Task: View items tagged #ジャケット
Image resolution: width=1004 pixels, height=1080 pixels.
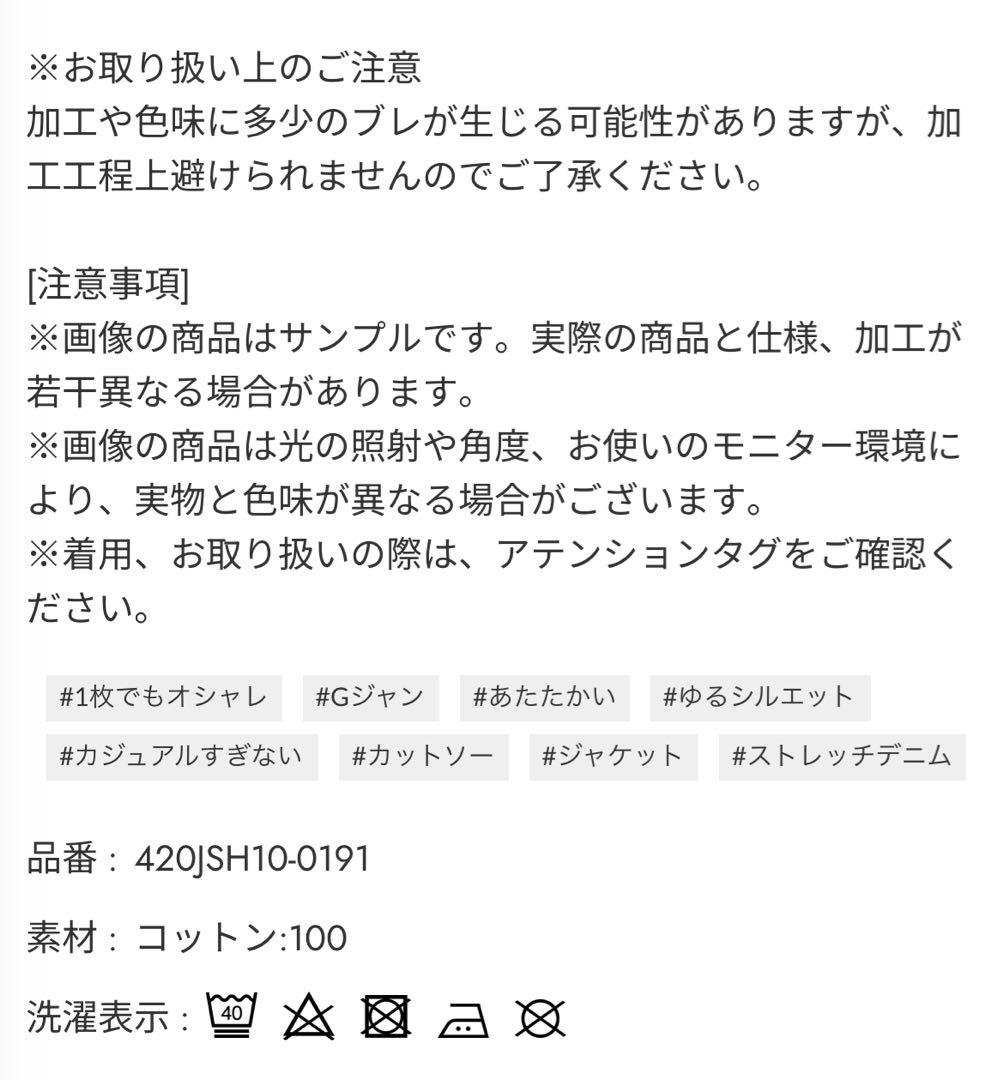Action: [612, 756]
